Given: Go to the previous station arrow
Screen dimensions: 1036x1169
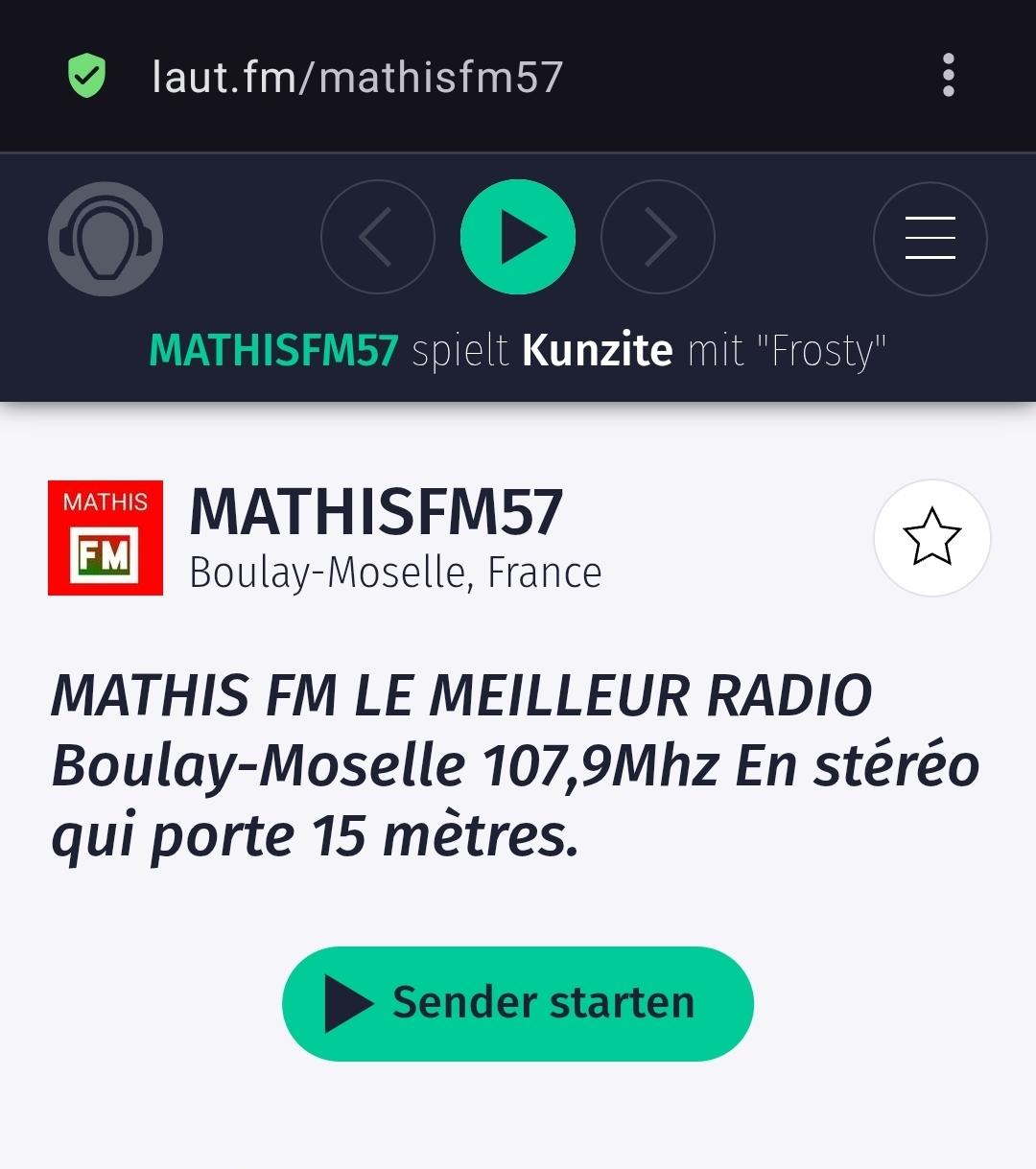Looking at the screenshot, I should click(x=377, y=237).
